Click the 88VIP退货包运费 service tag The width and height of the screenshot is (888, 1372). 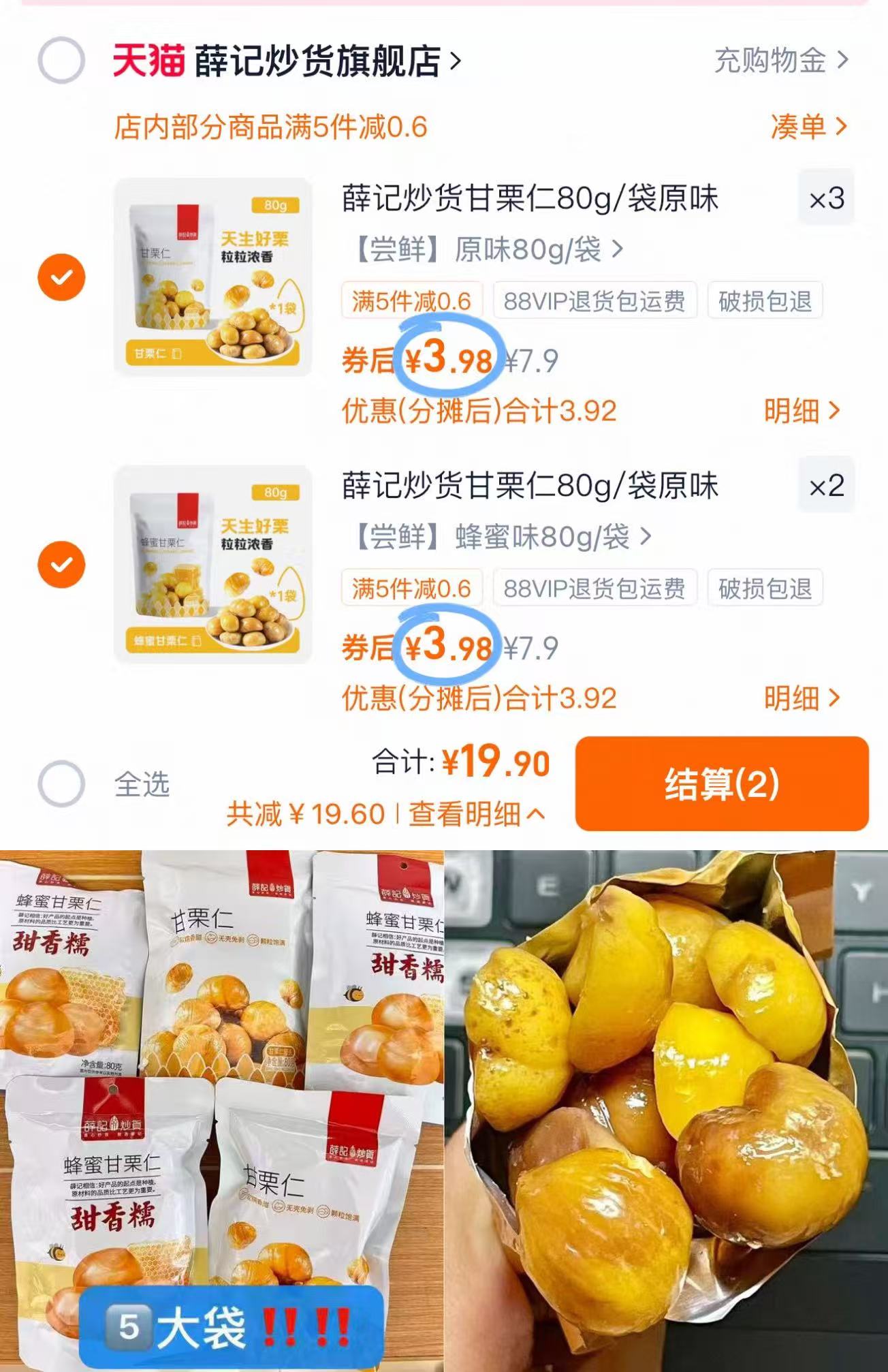coord(596,301)
